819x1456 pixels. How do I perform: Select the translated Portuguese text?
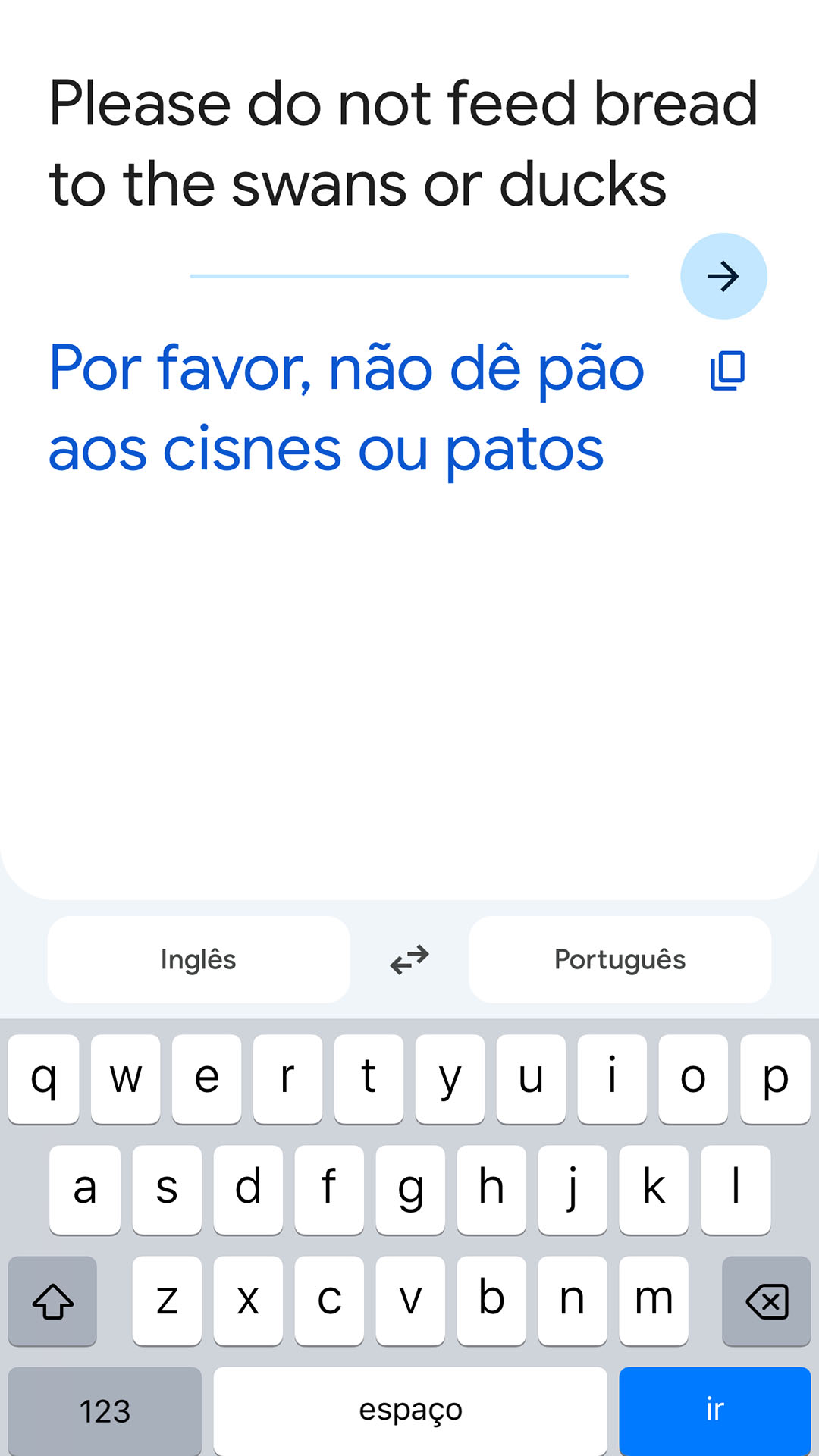click(326, 409)
